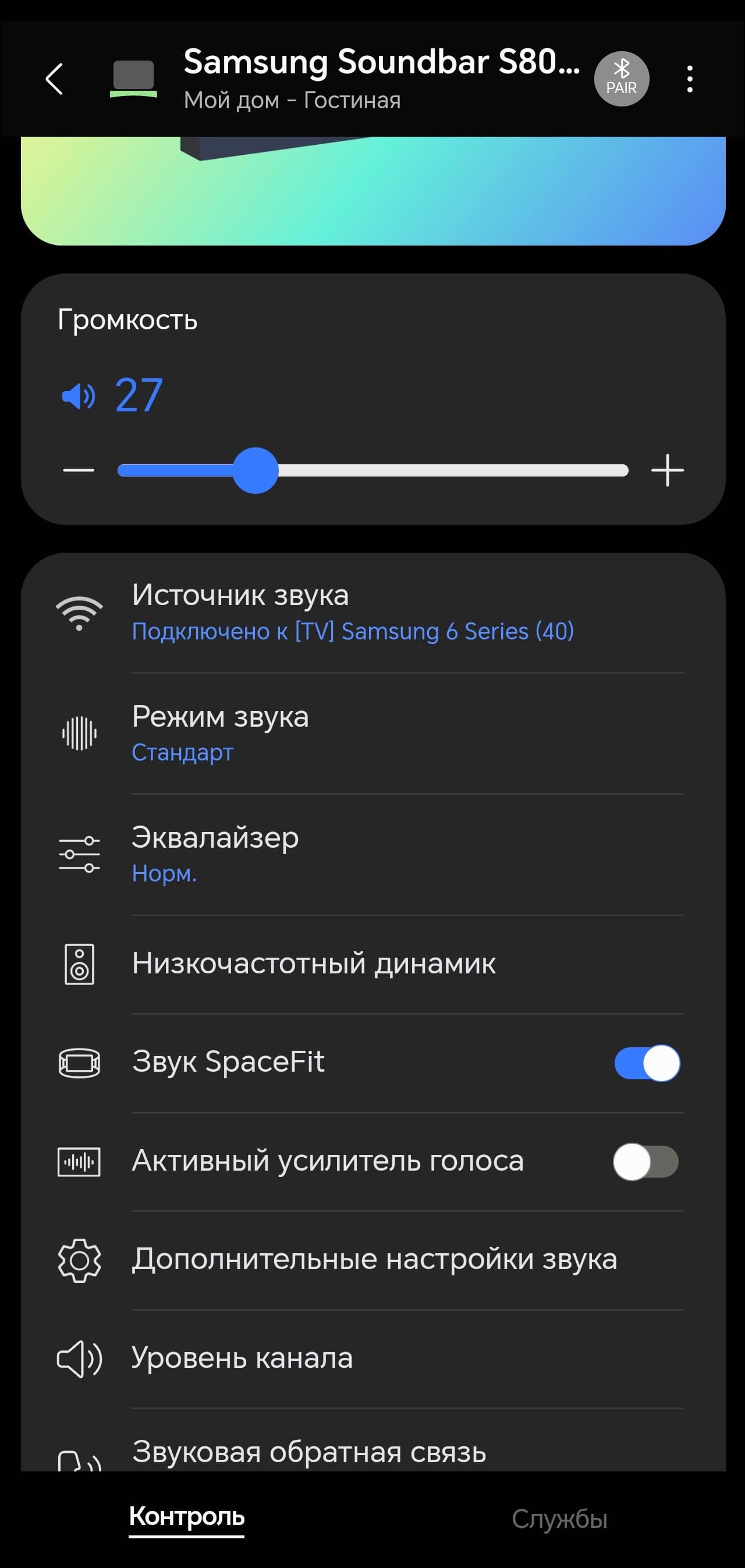
Task: Enable Активный усилитель голоса
Action: coord(645,1161)
